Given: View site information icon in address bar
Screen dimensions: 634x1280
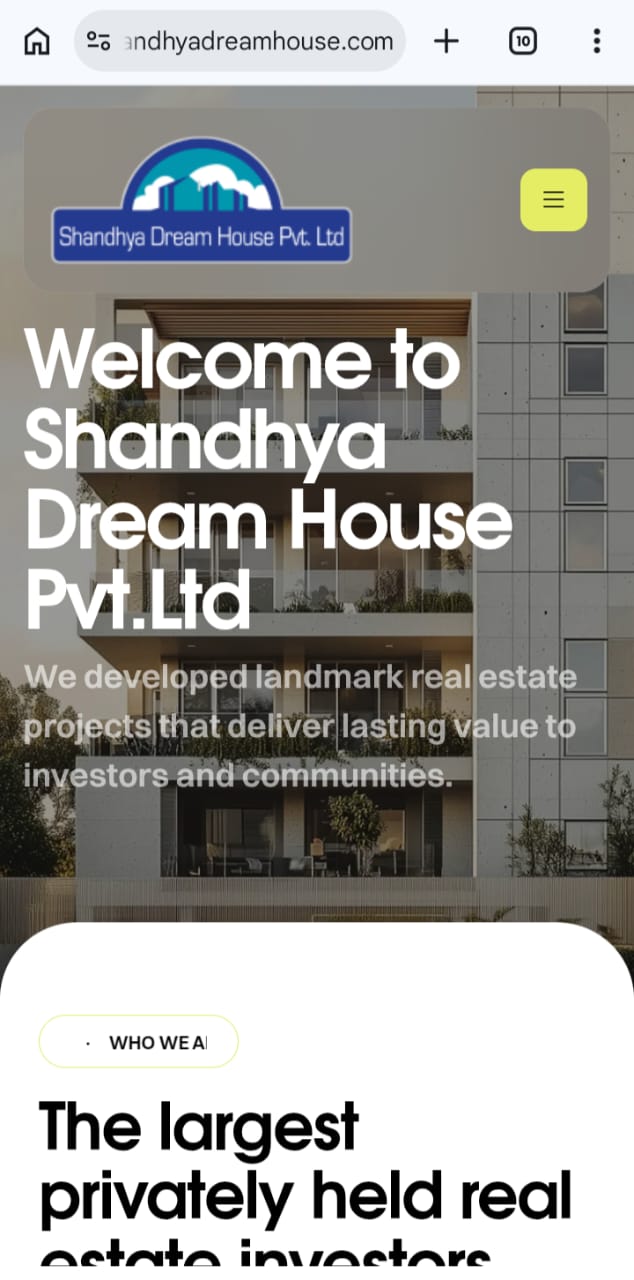Looking at the screenshot, I should [98, 41].
